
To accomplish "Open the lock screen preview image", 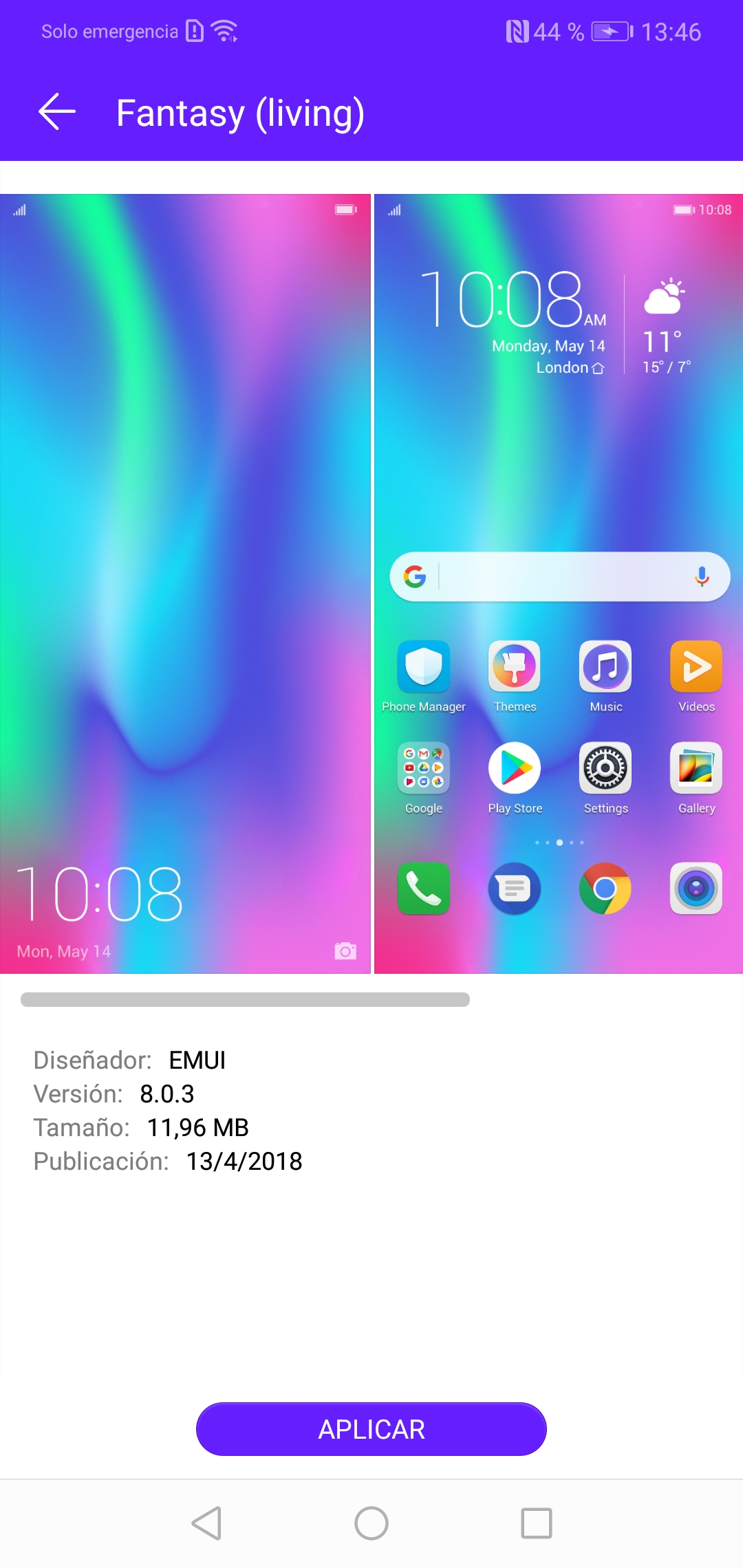I will (185, 584).
